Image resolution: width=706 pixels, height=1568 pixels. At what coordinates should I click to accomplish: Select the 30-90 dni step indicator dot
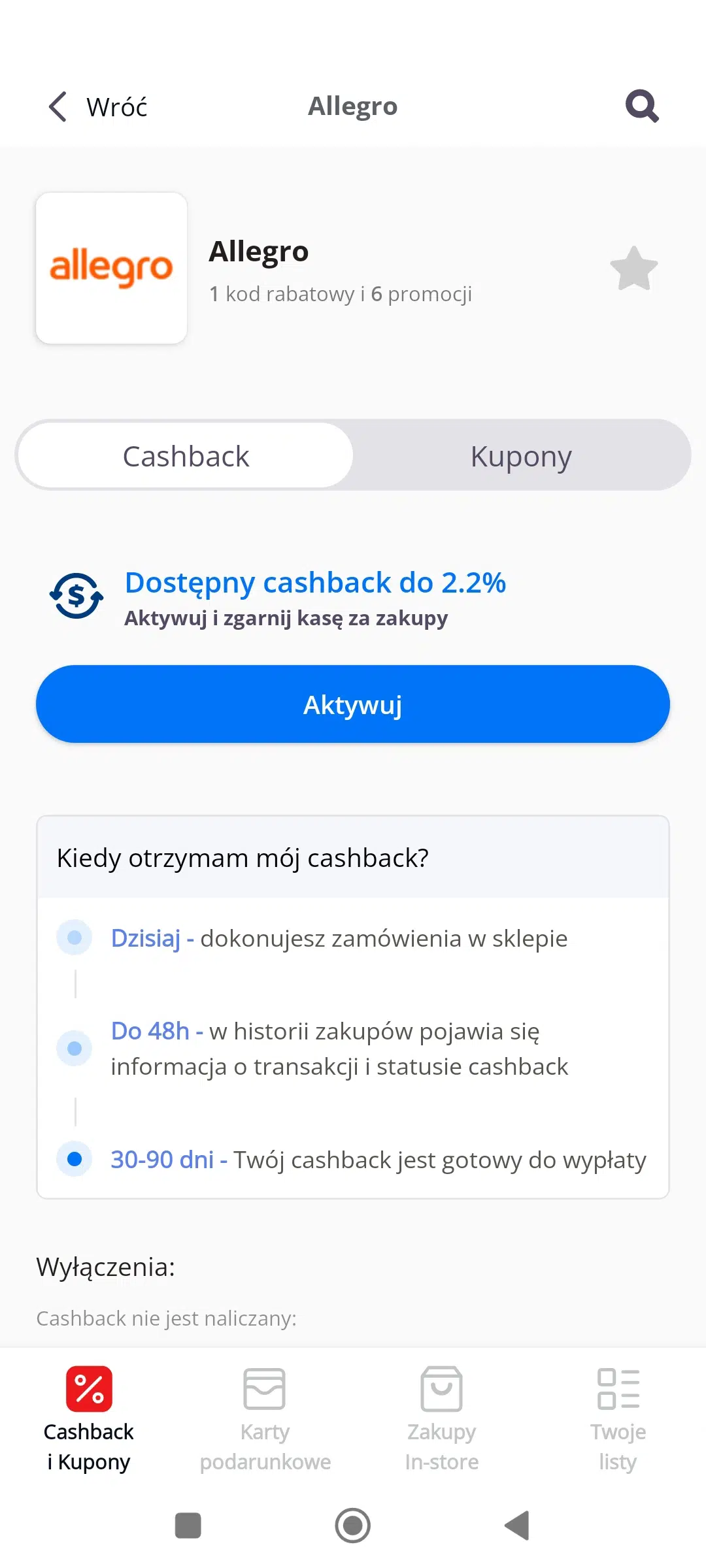[74, 1158]
